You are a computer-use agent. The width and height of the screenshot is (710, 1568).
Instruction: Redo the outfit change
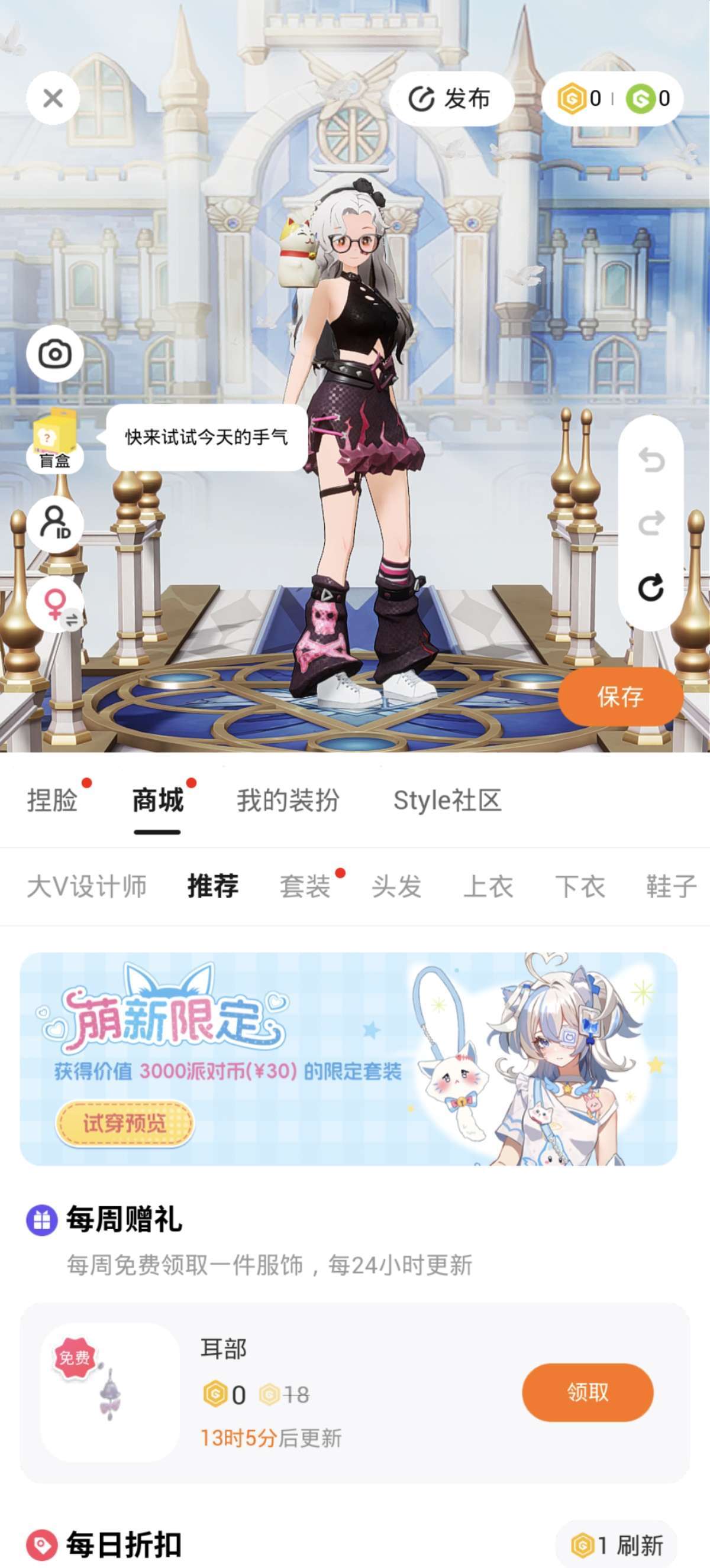point(651,523)
